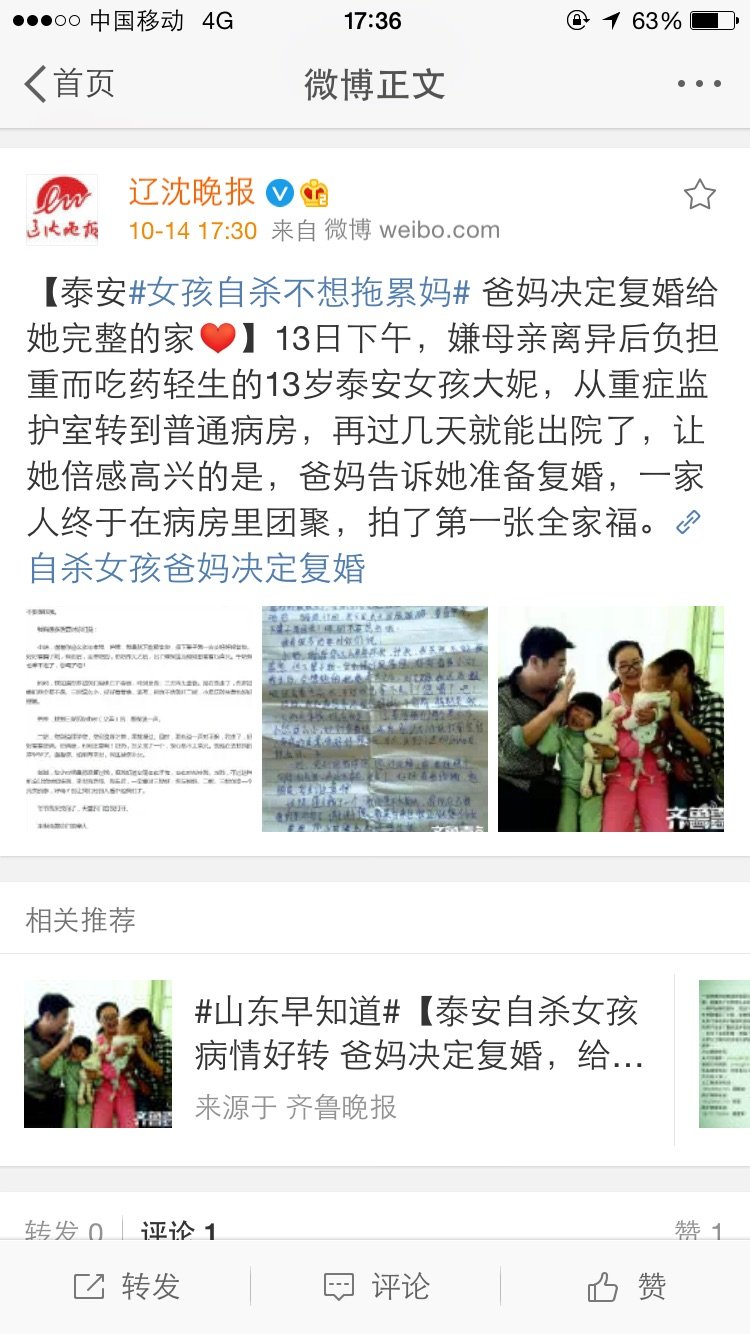
Task: Open link 自杀女孩爸妈决定复婚
Action: point(197,568)
